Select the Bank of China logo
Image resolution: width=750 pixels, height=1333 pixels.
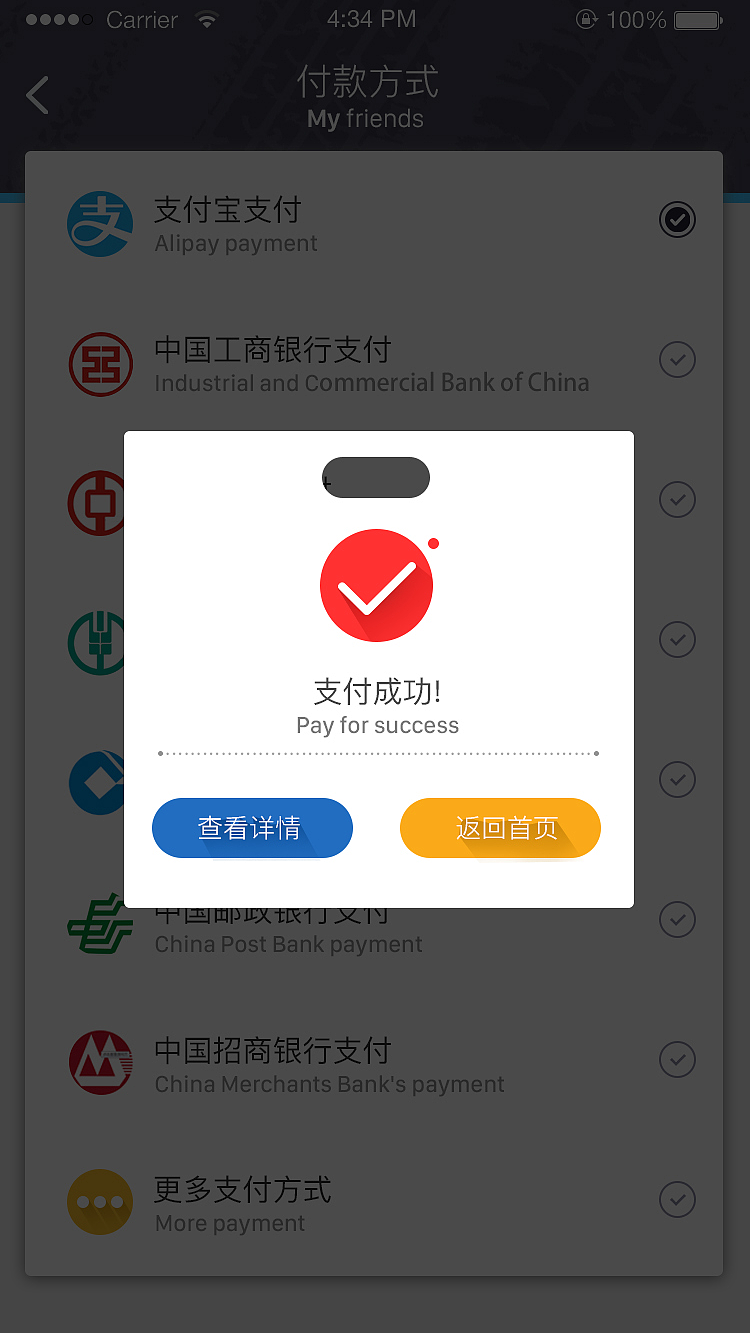(x=100, y=503)
